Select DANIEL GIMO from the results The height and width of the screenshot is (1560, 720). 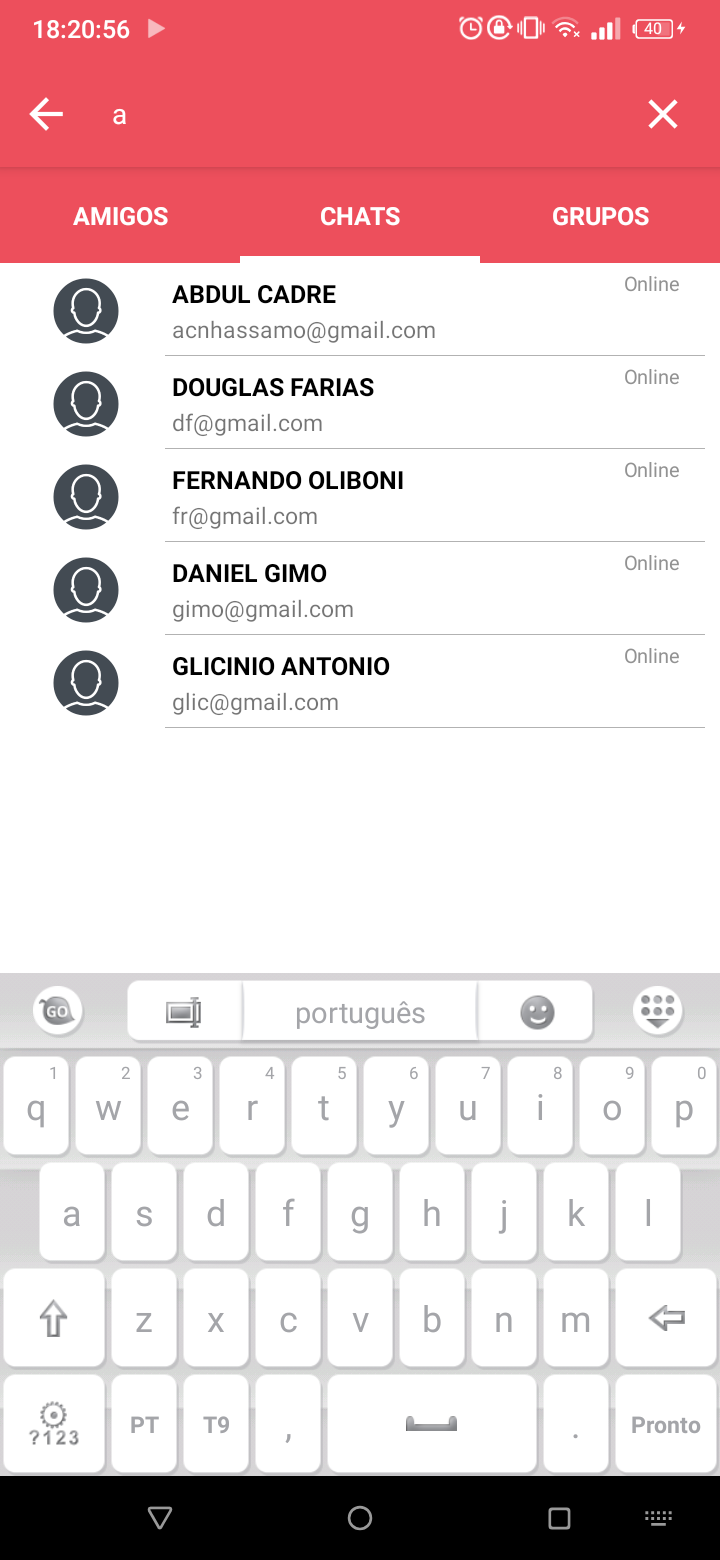(360, 589)
